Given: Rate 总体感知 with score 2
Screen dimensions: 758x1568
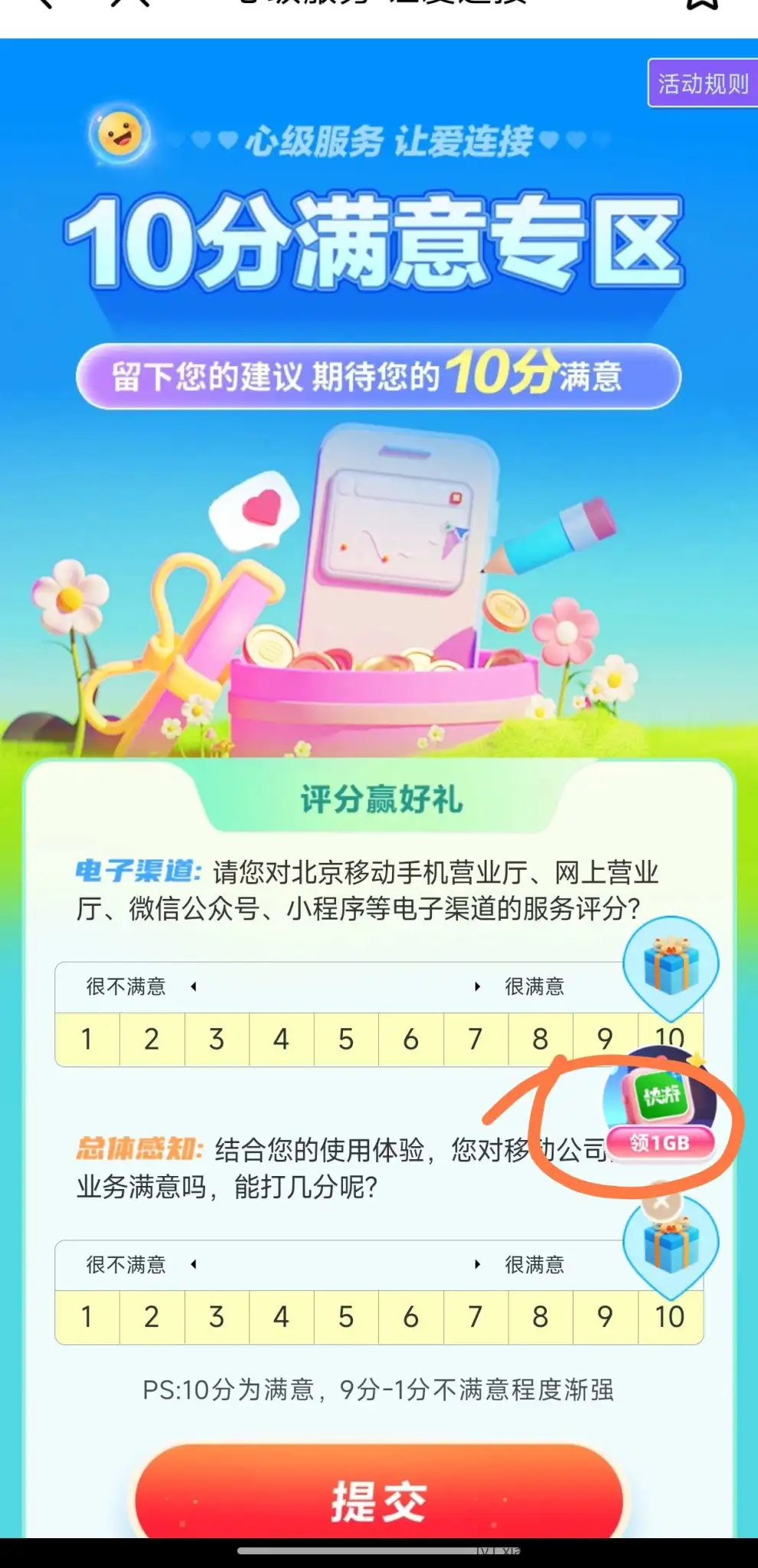Looking at the screenshot, I should (152, 1317).
